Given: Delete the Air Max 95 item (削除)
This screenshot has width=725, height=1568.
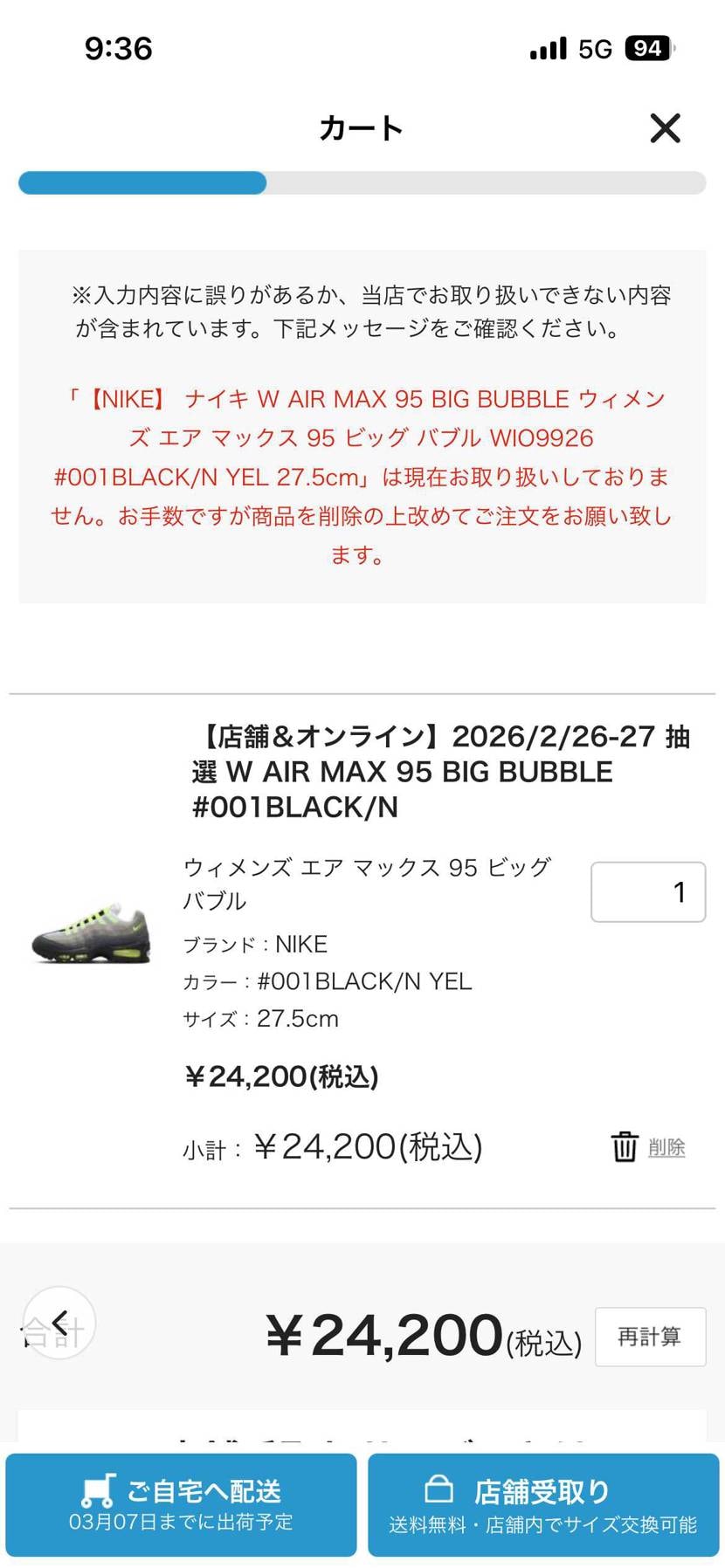Looking at the screenshot, I should [649, 1147].
